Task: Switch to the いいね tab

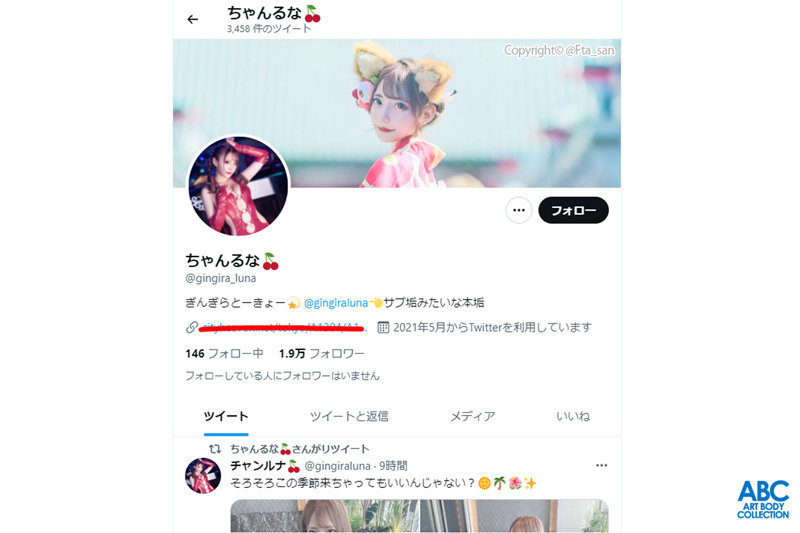Action: (573, 416)
